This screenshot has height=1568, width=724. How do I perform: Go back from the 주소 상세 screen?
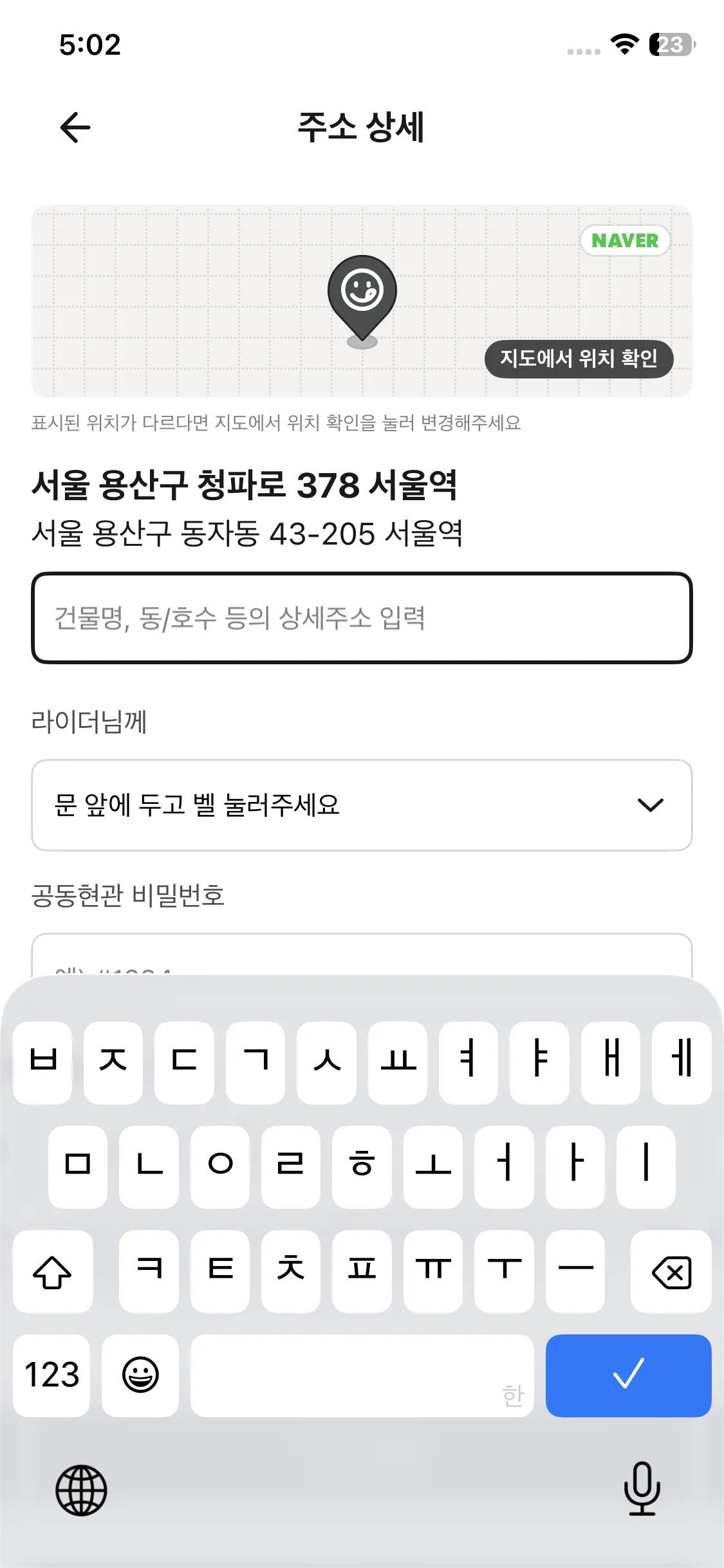(x=75, y=127)
